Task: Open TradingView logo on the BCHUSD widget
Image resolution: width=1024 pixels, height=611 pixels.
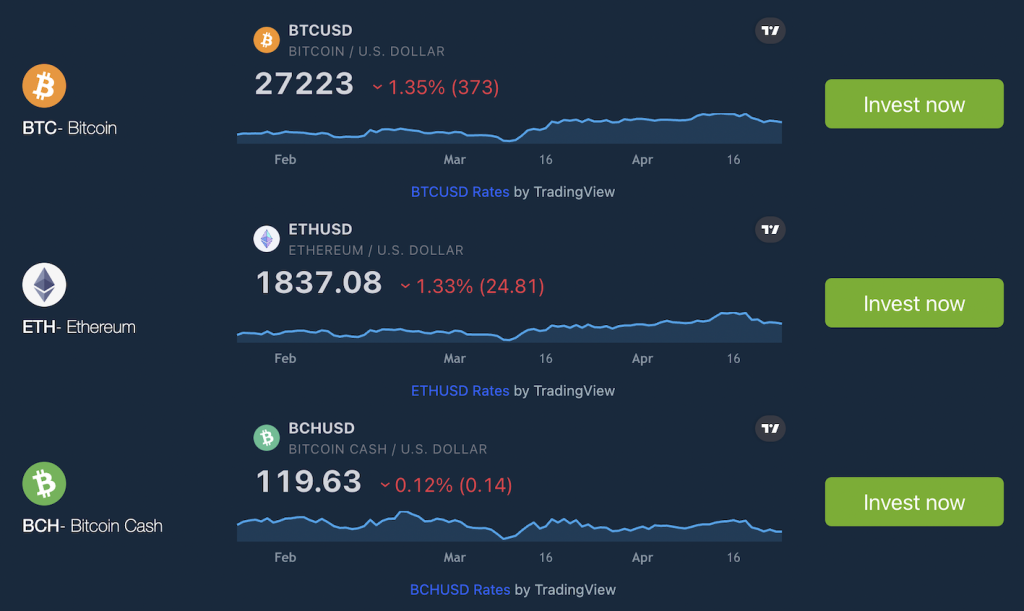Action: click(x=770, y=429)
